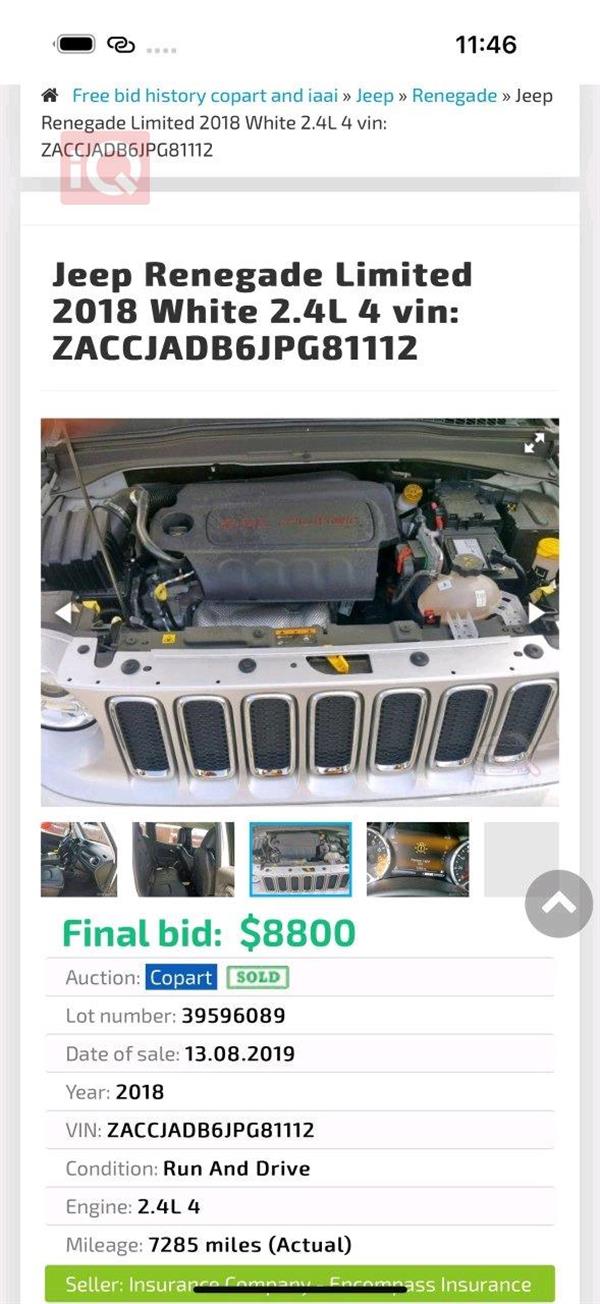Expand the engine photo to fullscreen
600x1304 pixels.
(535, 443)
